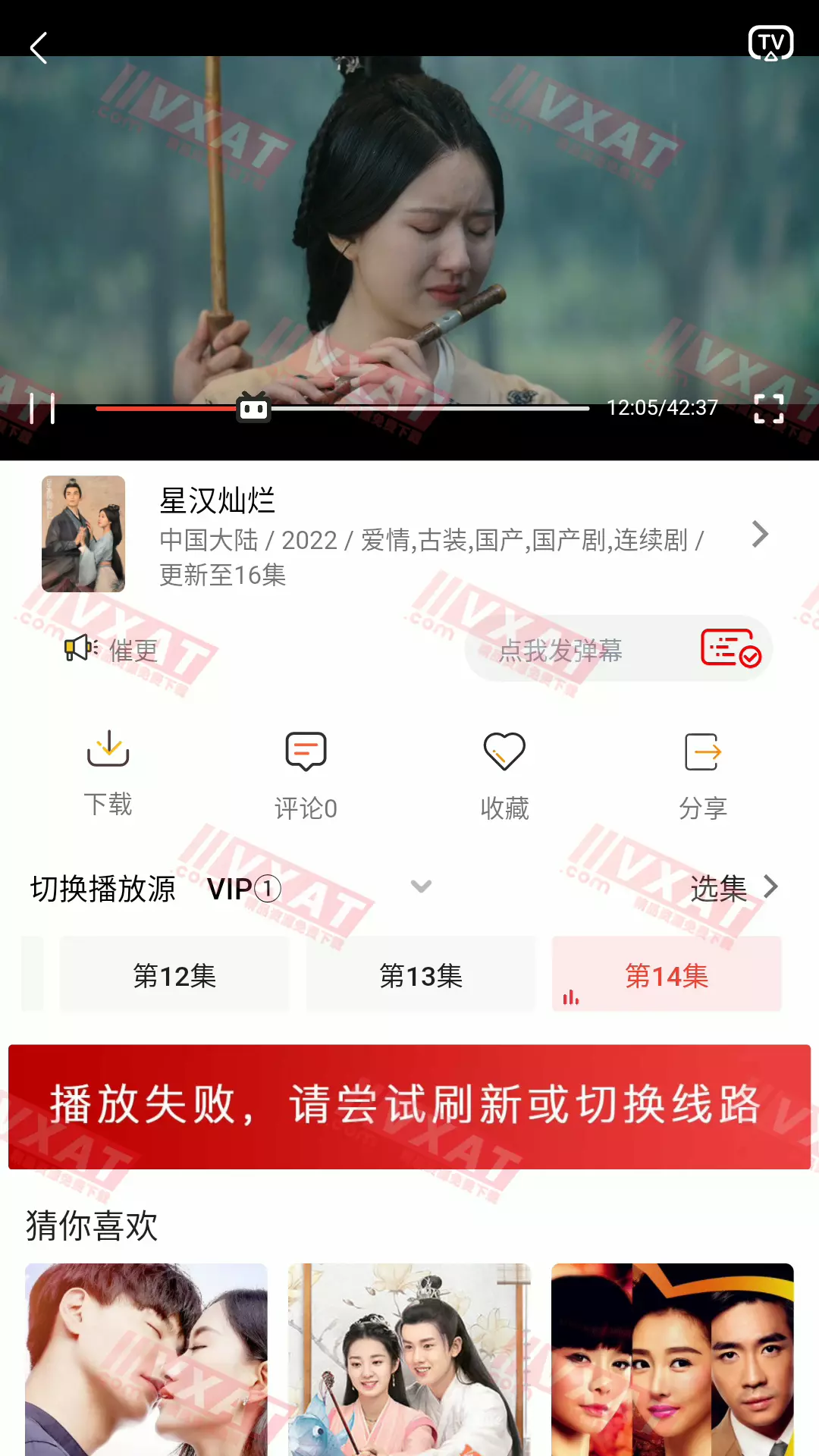Toggle the danmaku display icon
The image size is (819, 1456).
[730, 648]
